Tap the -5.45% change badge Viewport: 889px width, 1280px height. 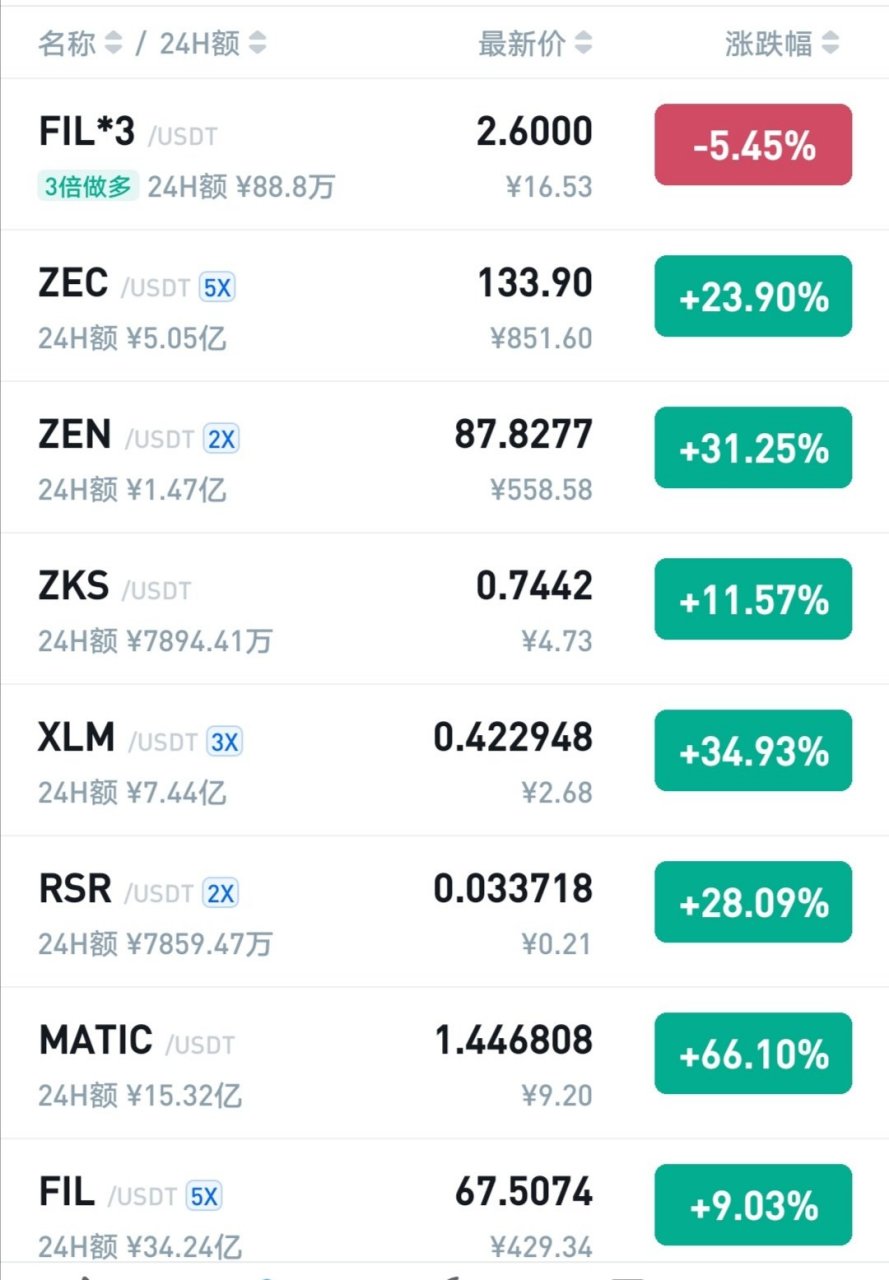pyautogui.click(x=753, y=145)
